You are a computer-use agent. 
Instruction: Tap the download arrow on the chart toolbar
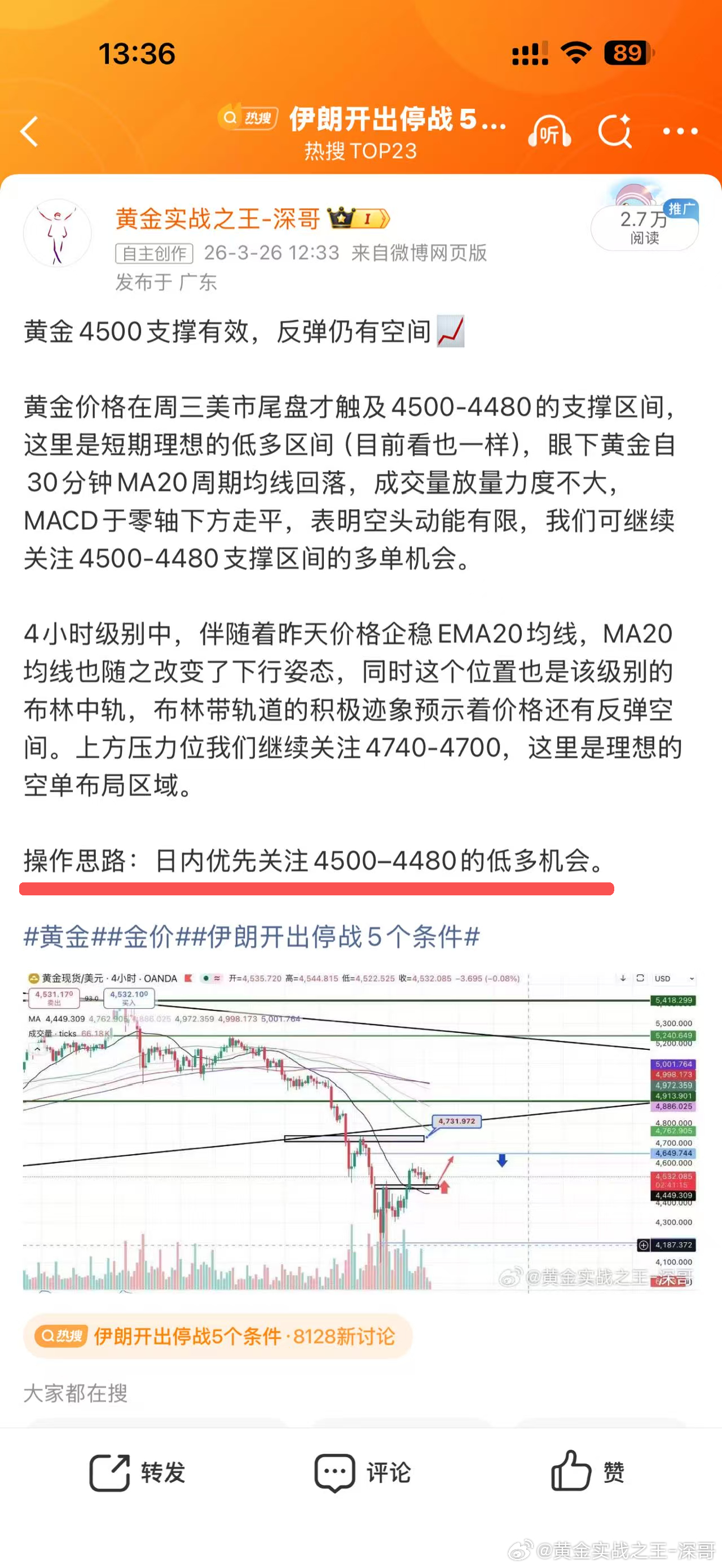[624, 979]
